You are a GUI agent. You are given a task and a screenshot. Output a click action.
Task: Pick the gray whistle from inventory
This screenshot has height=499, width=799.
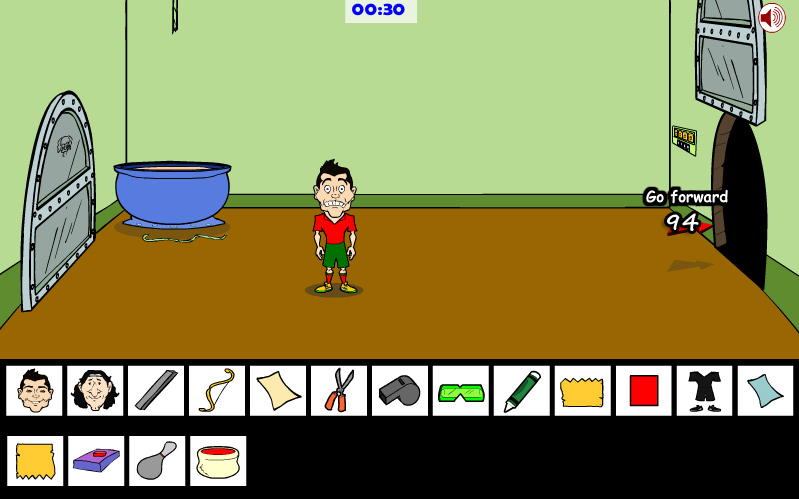400,391
